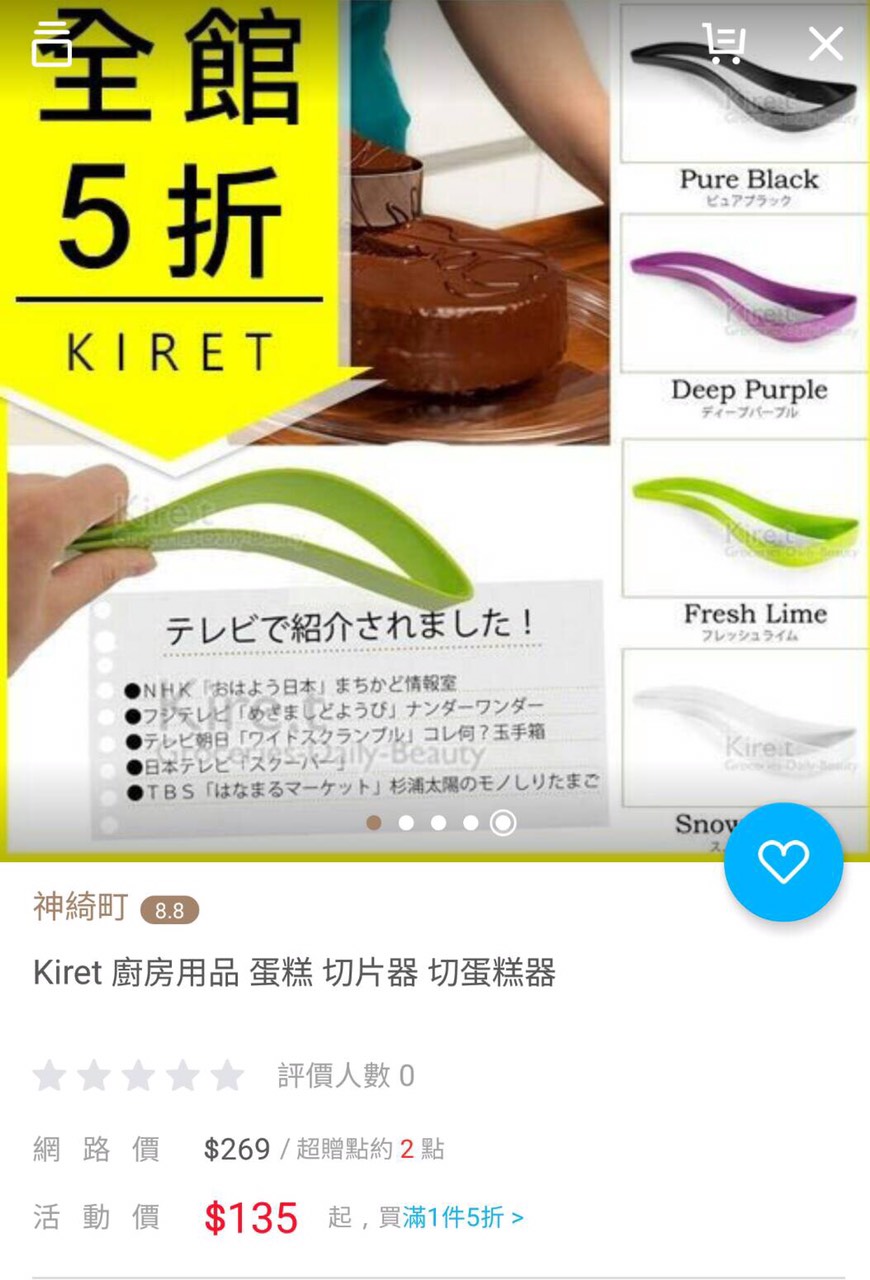Open the 神綺町 store page

coord(80,908)
